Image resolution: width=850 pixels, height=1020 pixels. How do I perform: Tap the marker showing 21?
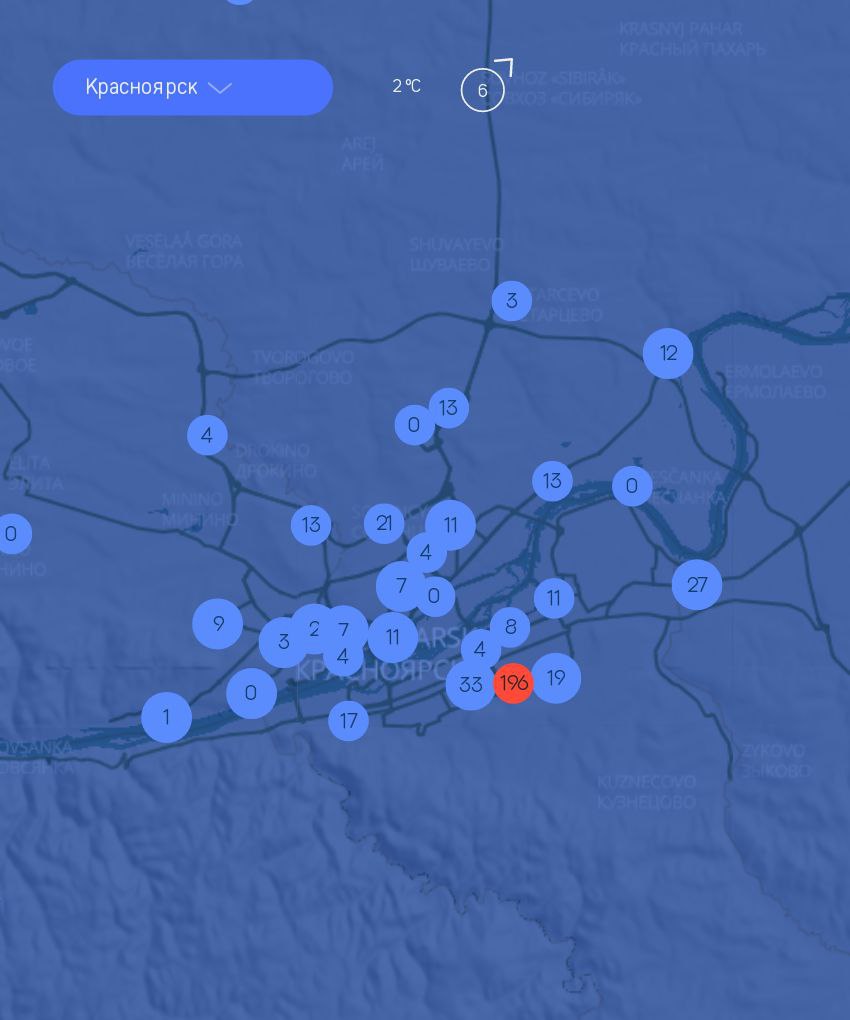[x=384, y=523]
